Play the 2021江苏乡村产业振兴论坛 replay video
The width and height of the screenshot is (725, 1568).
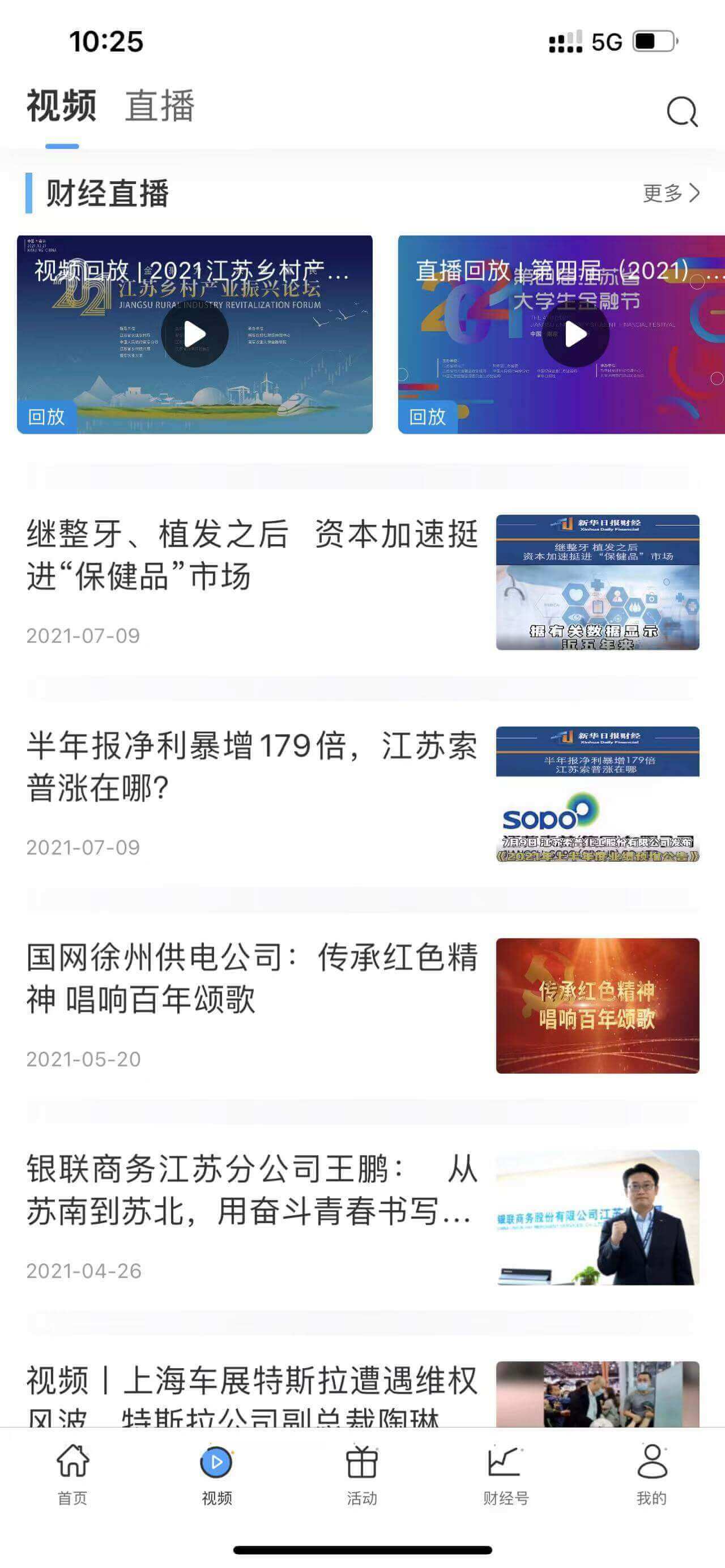[195, 334]
